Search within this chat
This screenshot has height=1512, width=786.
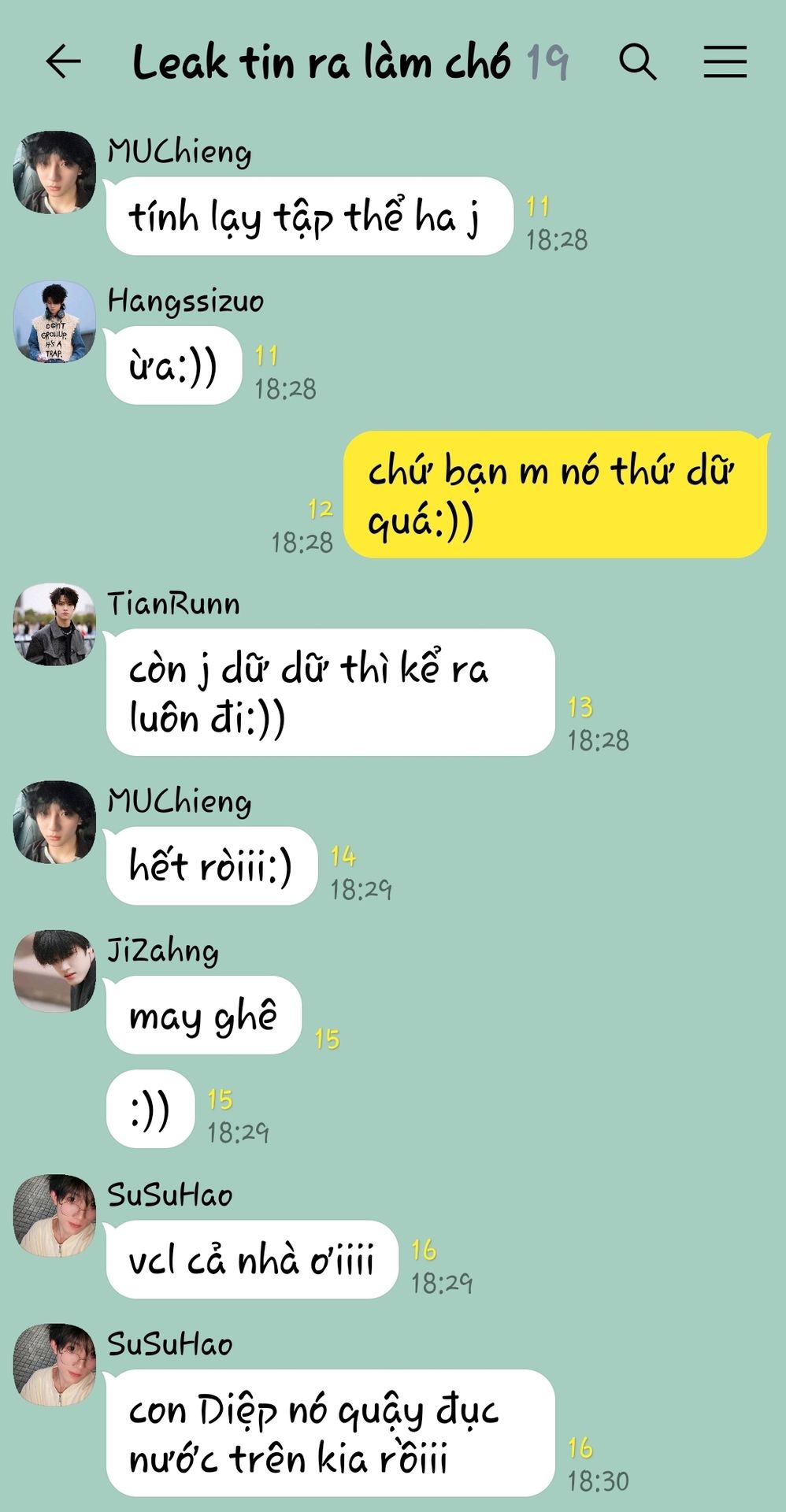(637, 61)
